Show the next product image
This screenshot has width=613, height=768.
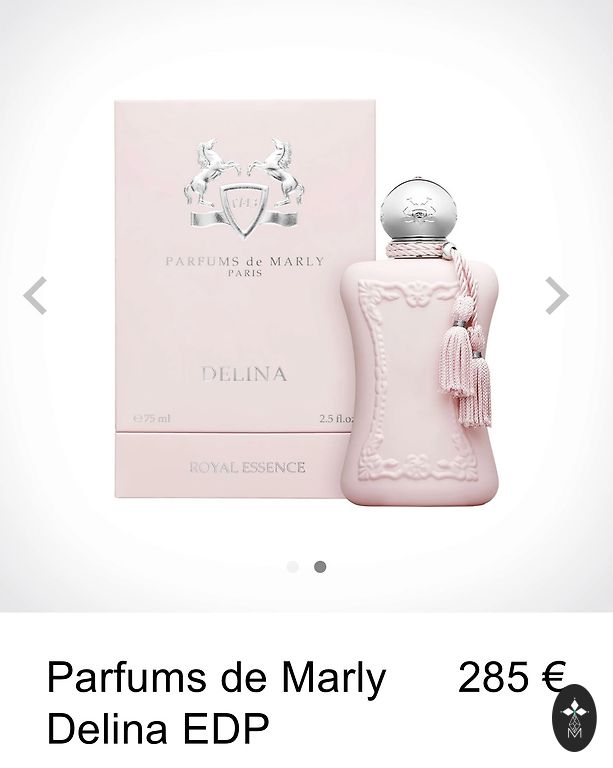click(556, 295)
